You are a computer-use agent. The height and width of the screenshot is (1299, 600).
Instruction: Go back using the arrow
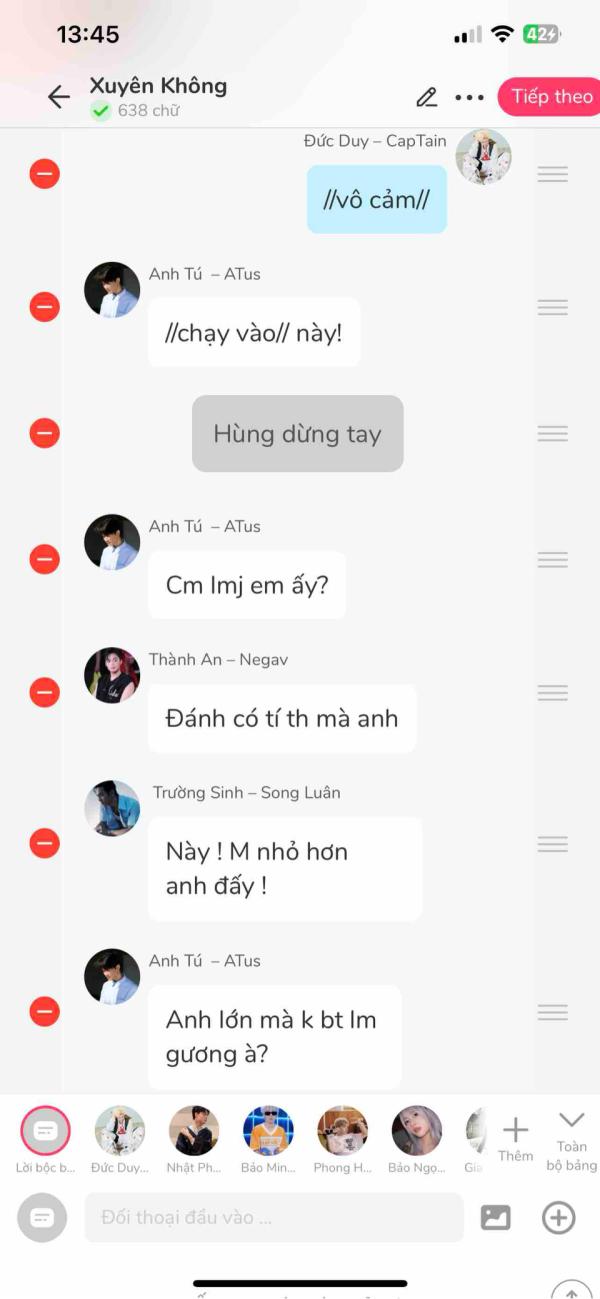pyautogui.click(x=59, y=97)
